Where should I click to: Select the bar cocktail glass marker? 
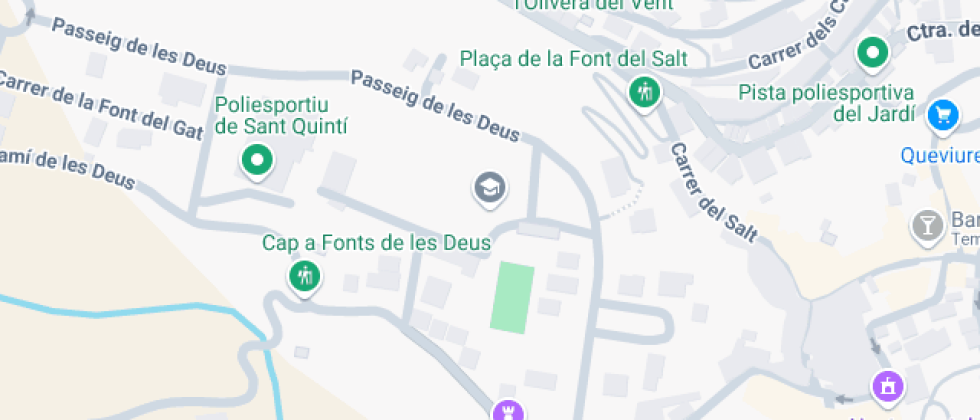[928, 225]
